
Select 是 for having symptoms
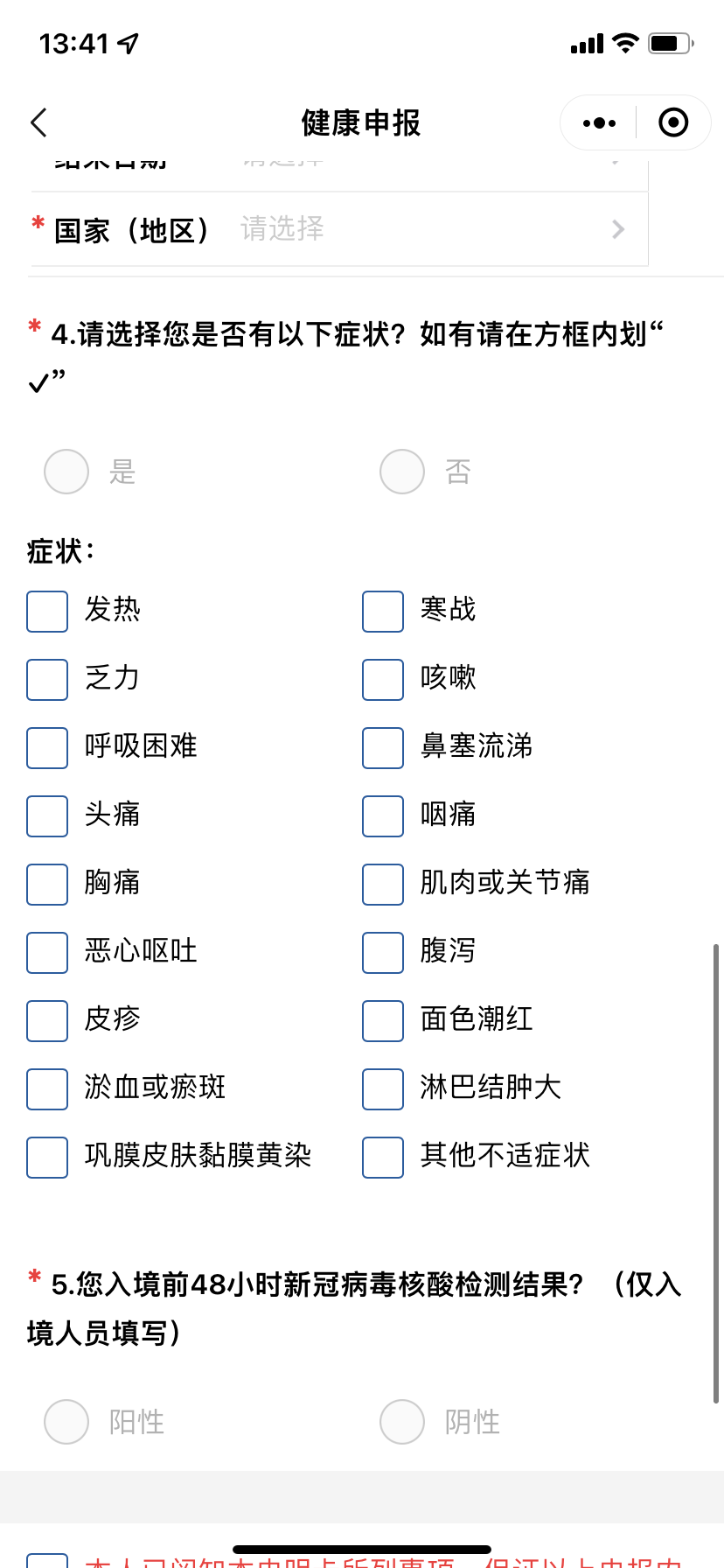pyautogui.click(x=66, y=472)
